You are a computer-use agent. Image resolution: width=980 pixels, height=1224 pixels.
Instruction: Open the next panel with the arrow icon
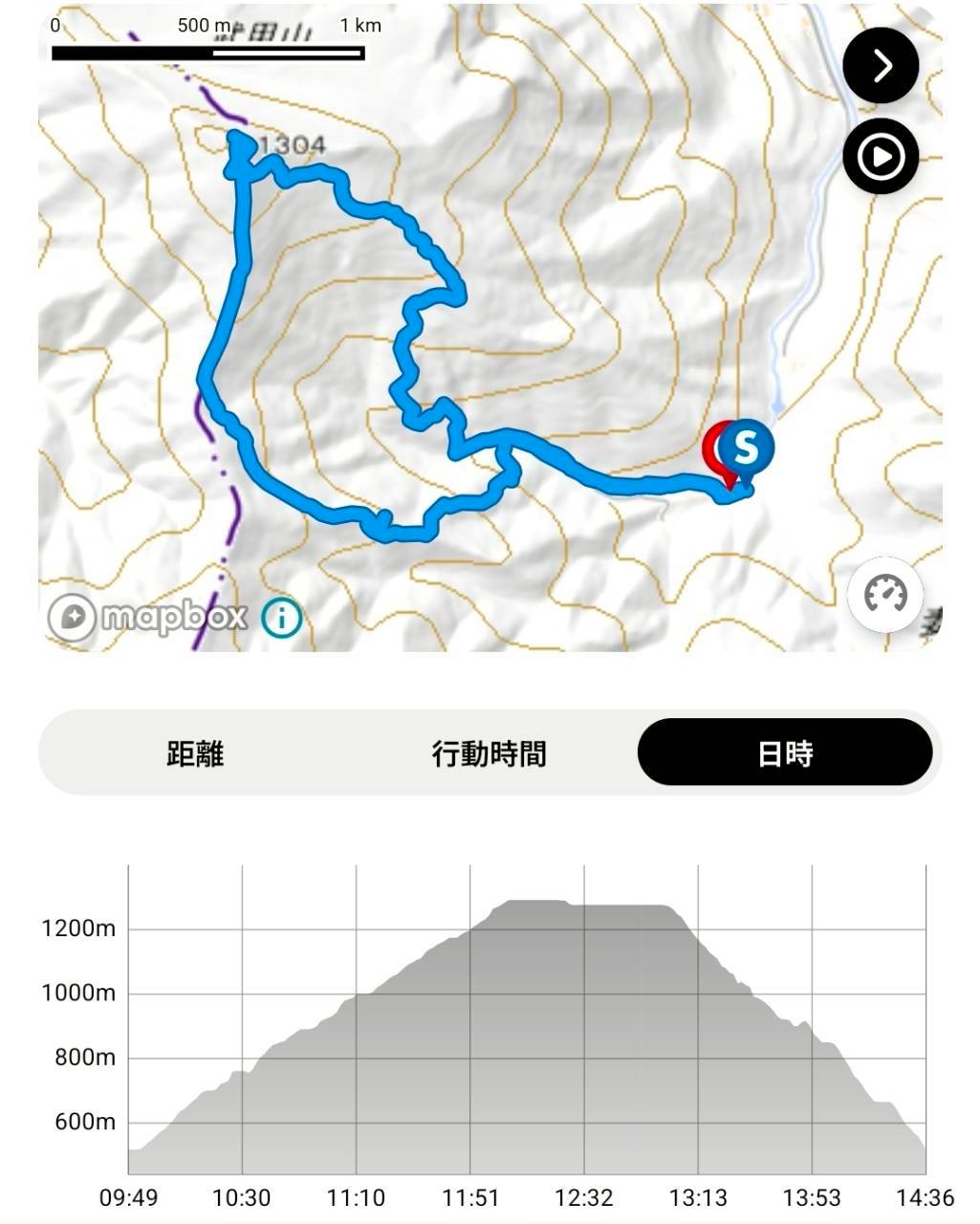click(x=881, y=65)
